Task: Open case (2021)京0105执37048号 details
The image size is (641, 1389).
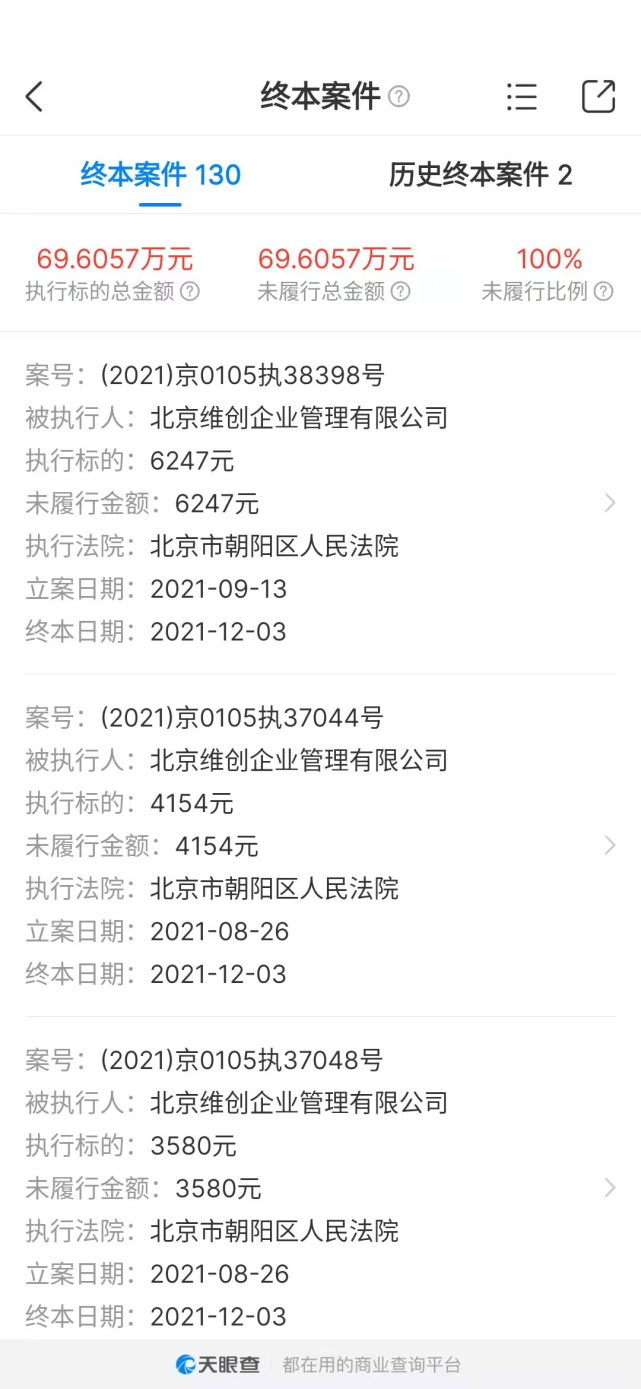Action: tap(320, 1188)
